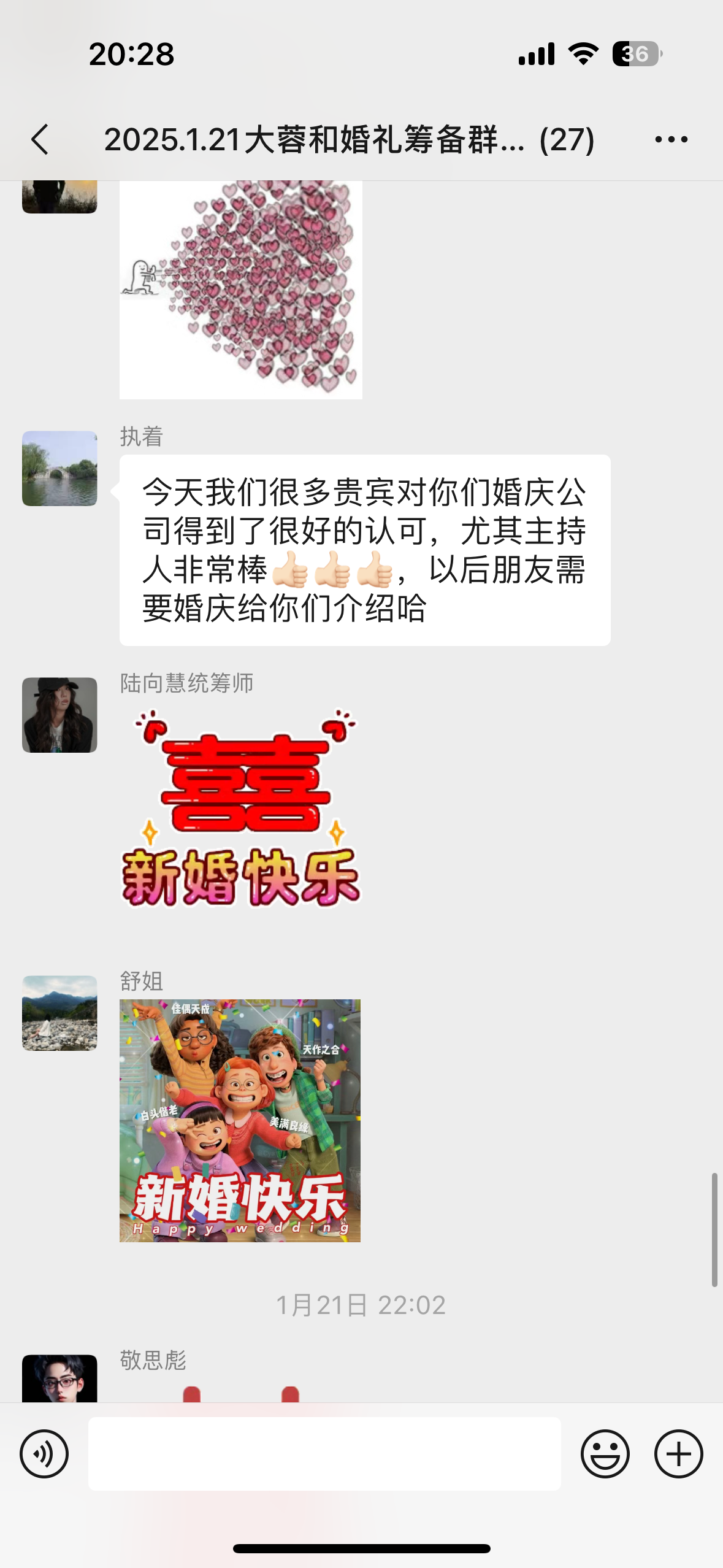The image size is (723, 1568).
Task: Go back from the wedding group chat
Action: click(40, 139)
